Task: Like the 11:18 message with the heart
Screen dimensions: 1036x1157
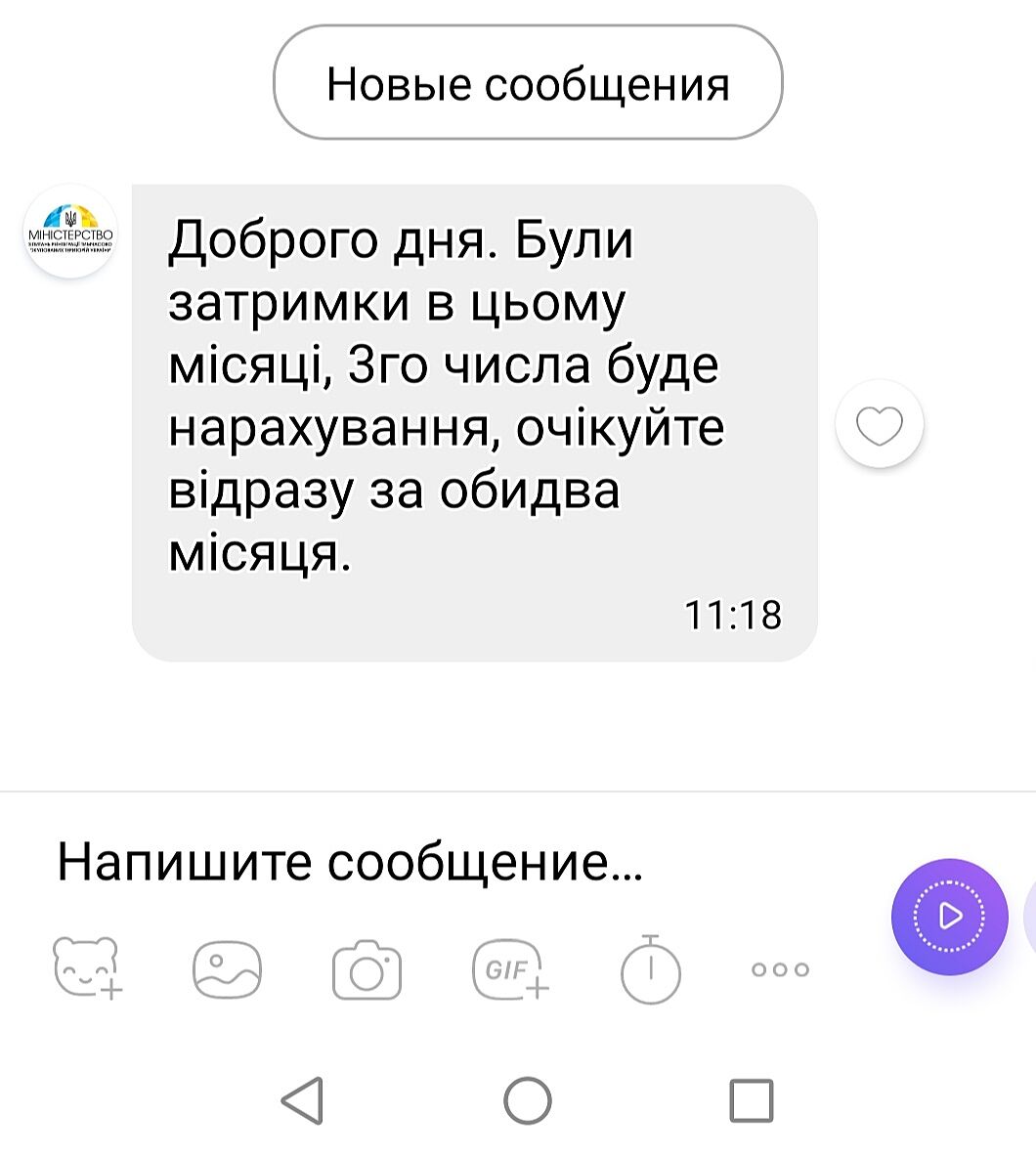Action: click(x=880, y=425)
